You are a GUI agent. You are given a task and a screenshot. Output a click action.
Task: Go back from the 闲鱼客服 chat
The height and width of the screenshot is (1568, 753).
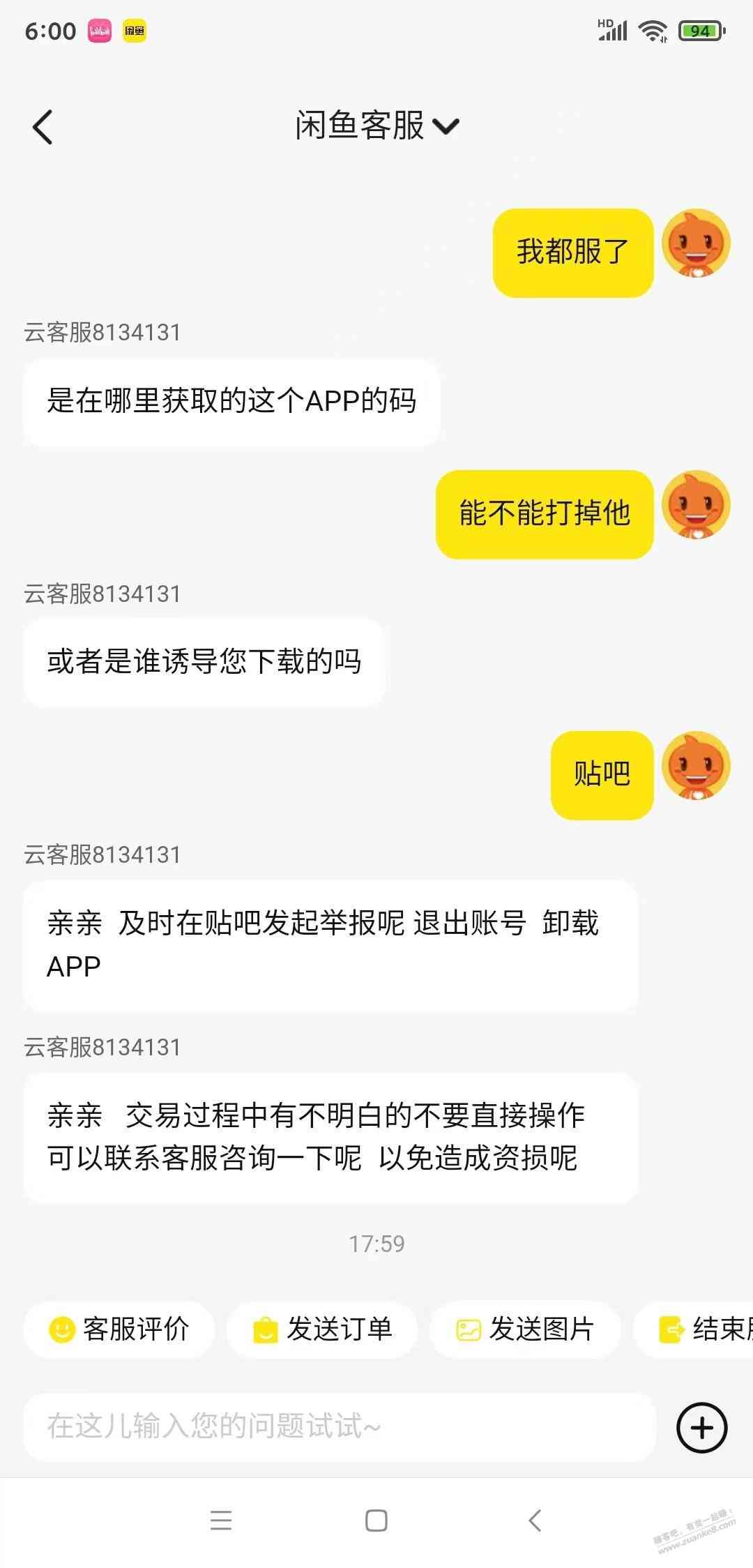43,127
